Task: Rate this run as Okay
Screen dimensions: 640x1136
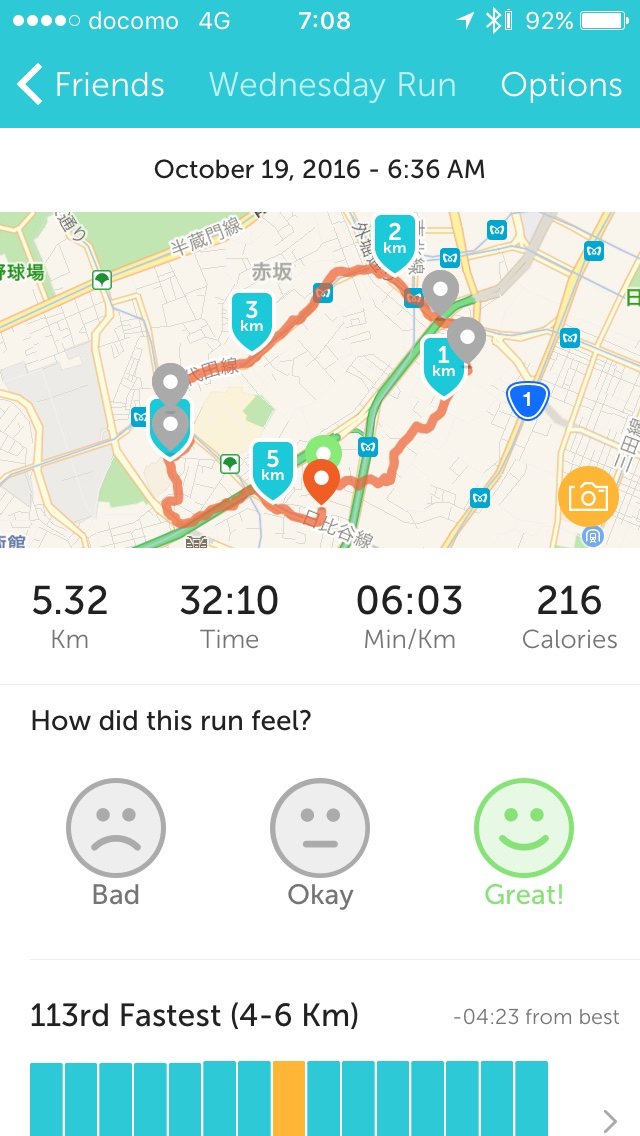Action: (x=320, y=842)
